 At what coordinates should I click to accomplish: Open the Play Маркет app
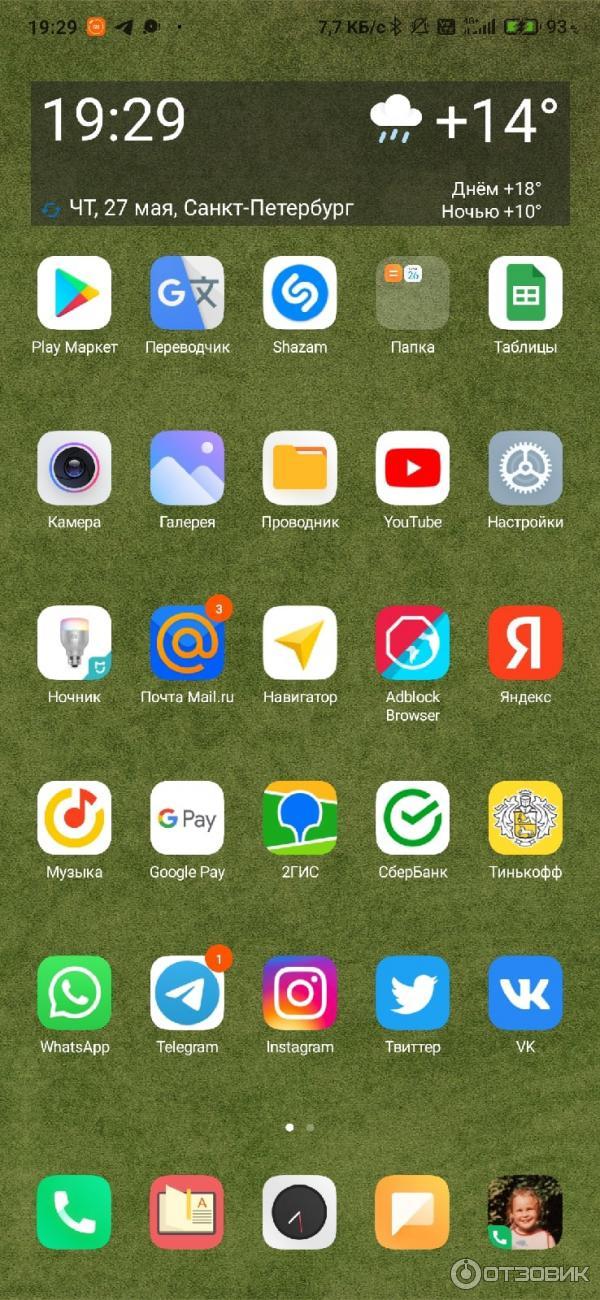pyautogui.click(x=74, y=293)
